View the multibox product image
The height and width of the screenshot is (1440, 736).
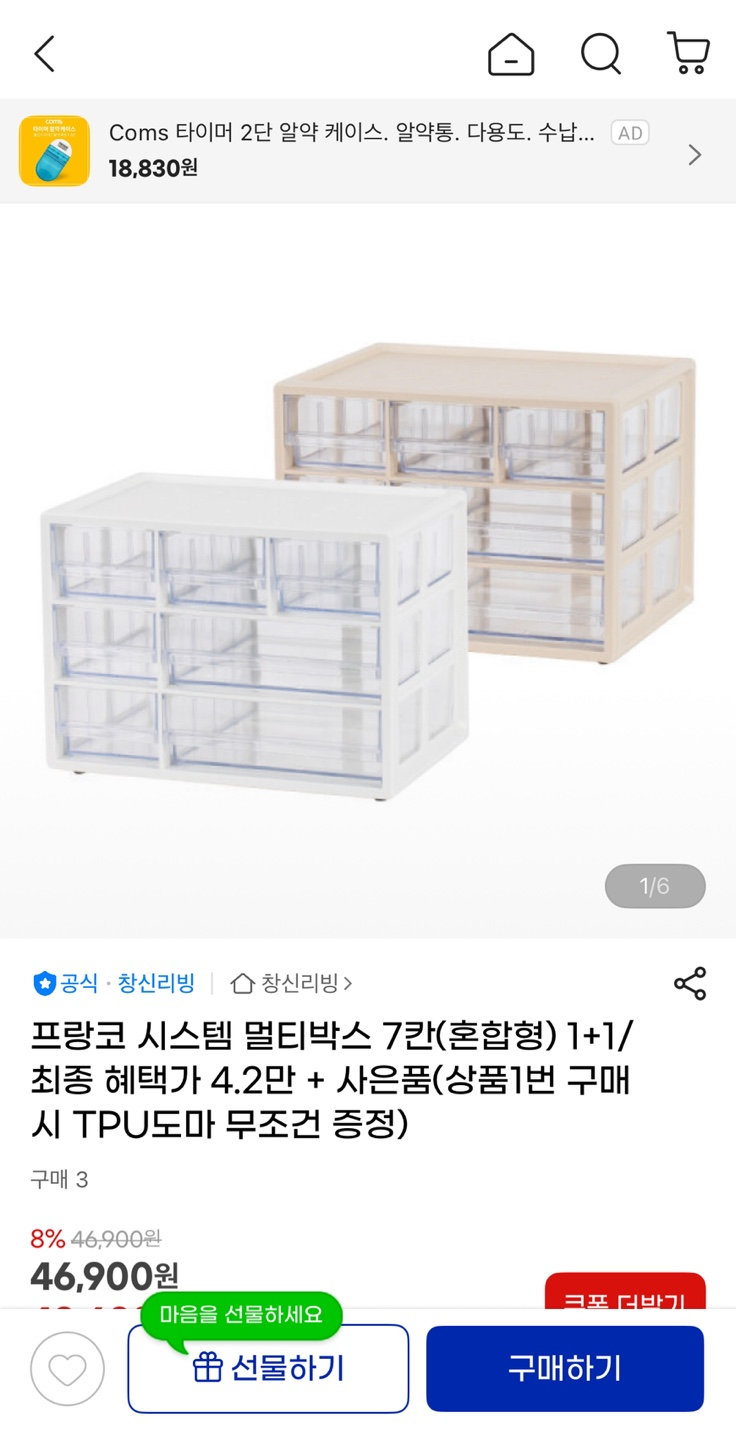(368, 570)
